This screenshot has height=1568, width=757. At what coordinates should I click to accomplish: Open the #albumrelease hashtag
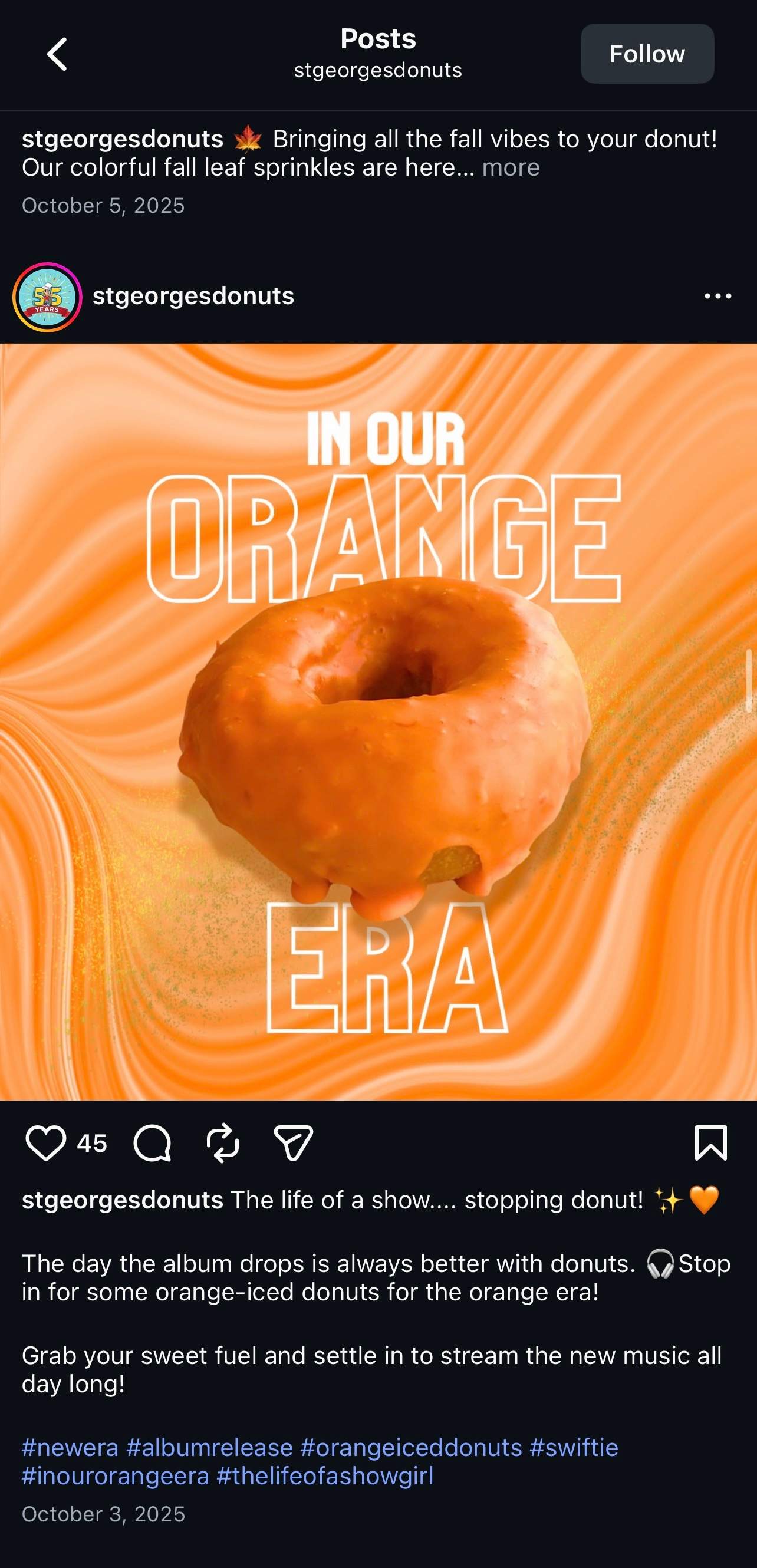pyautogui.click(x=209, y=1448)
